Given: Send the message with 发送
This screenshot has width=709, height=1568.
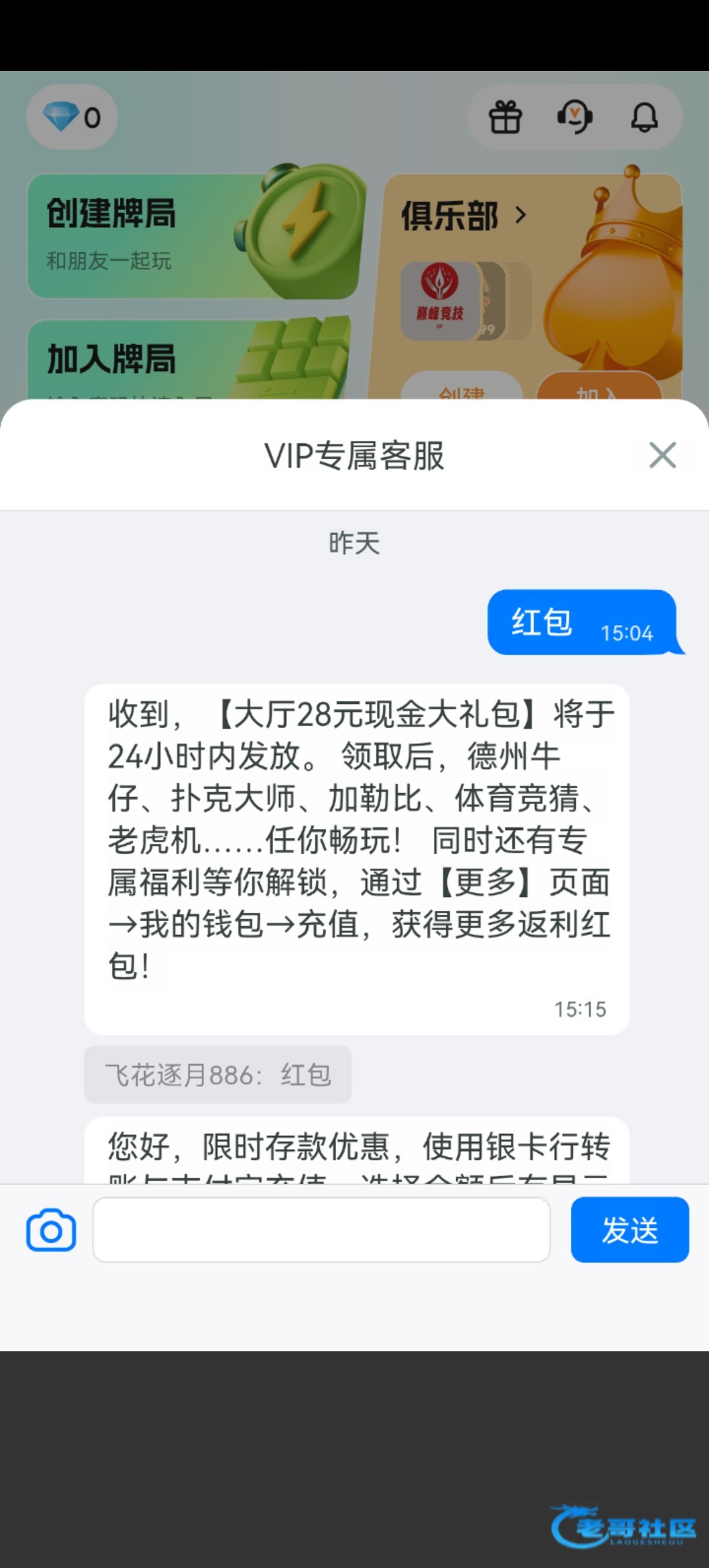Looking at the screenshot, I should [x=630, y=1230].
